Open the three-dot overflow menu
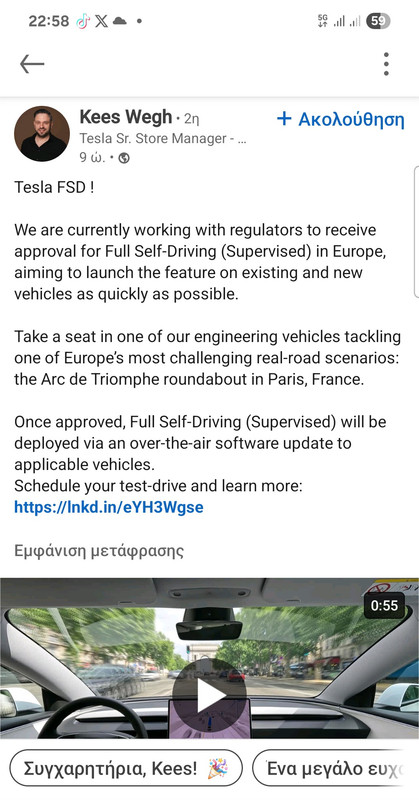The height and width of the screenshot is (800, 419). point(386,64)
